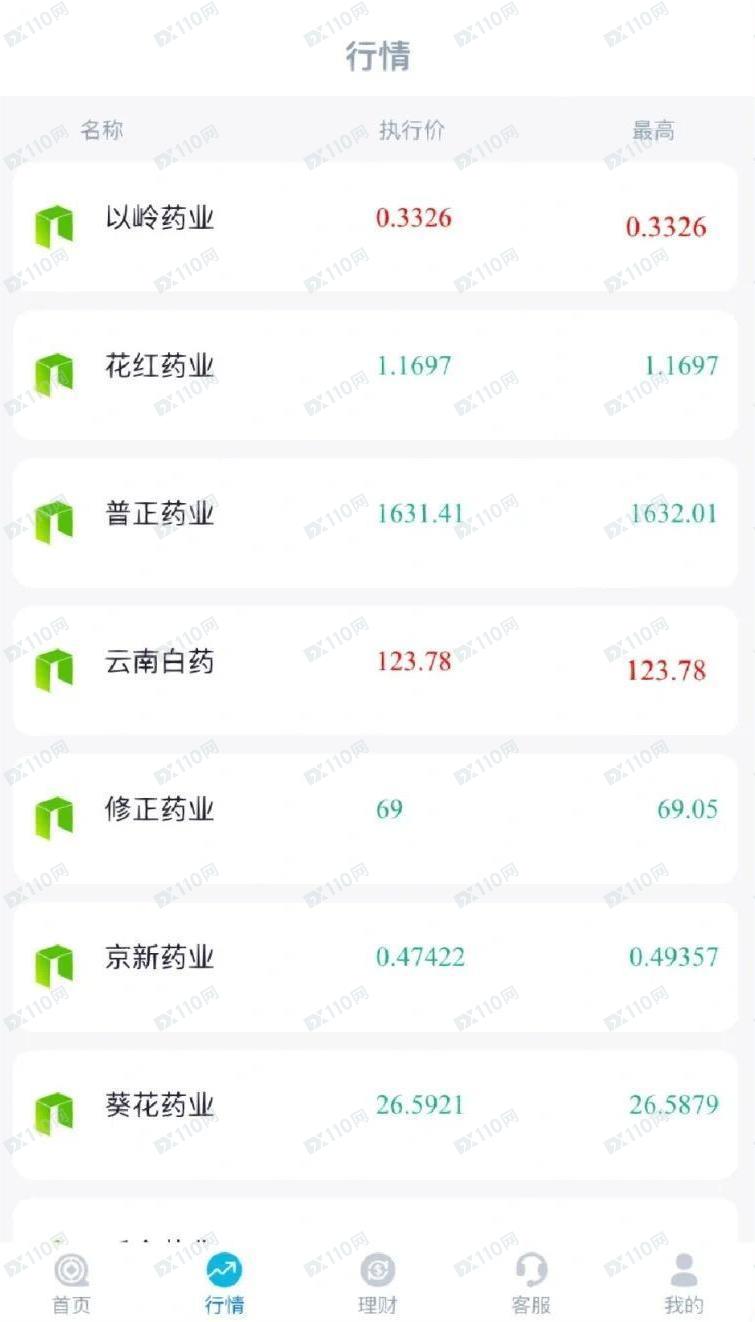View 云南白药 market details
The image size is (755, 1322).
tap(376, 671)
